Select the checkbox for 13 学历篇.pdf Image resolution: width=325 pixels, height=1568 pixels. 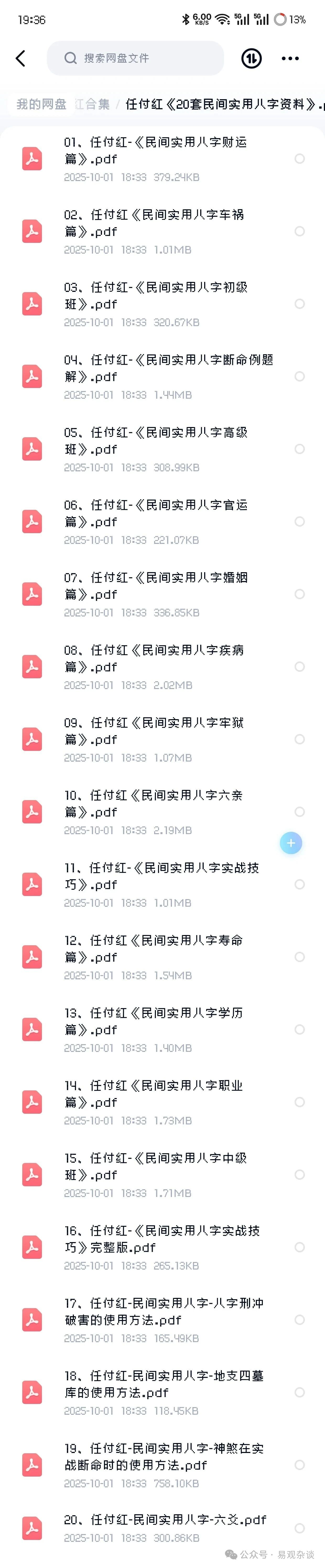[299, 1029]
